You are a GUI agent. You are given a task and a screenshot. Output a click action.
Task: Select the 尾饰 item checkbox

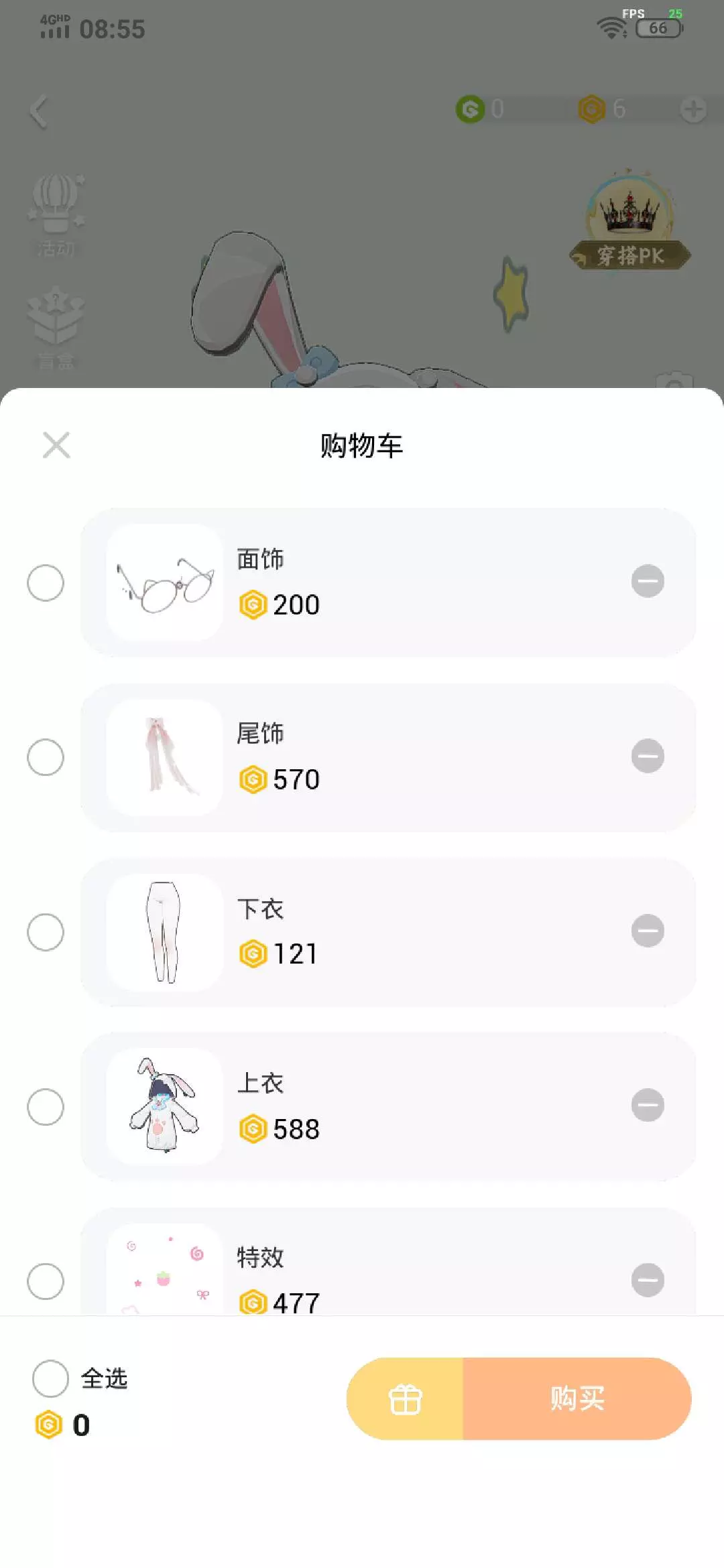(46, 757)
